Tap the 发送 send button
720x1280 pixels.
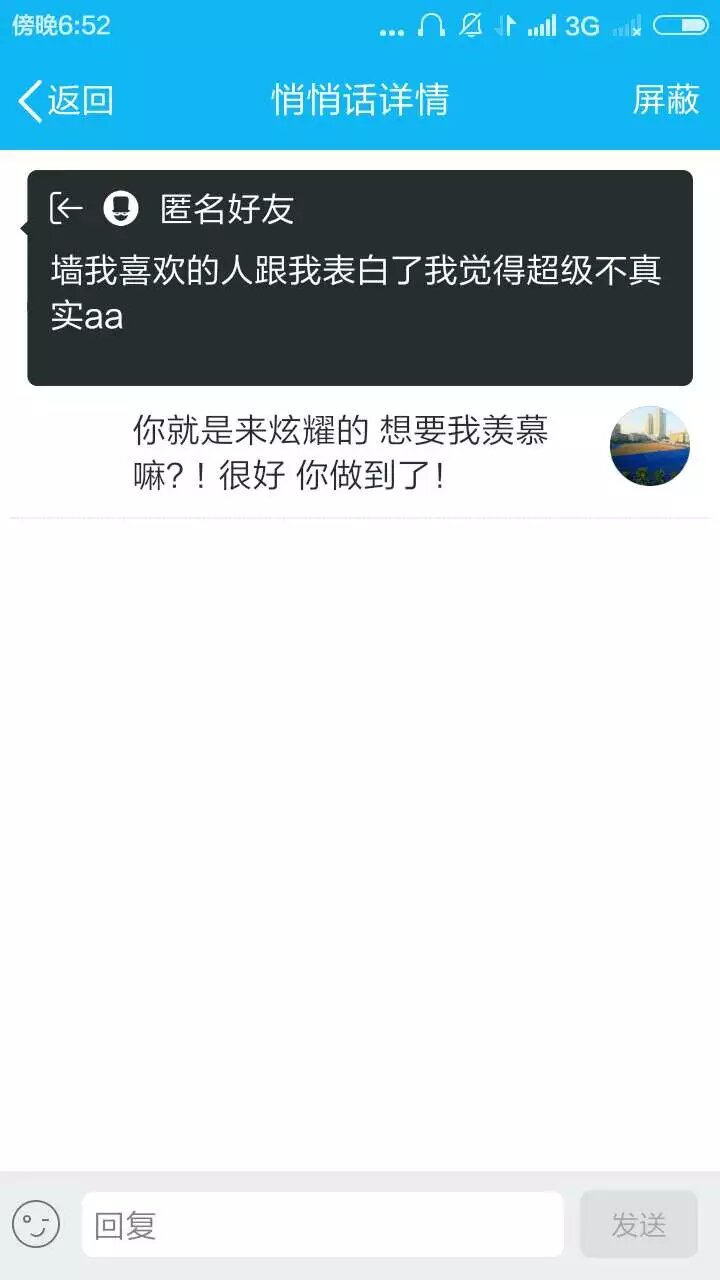click(638, 1224)
